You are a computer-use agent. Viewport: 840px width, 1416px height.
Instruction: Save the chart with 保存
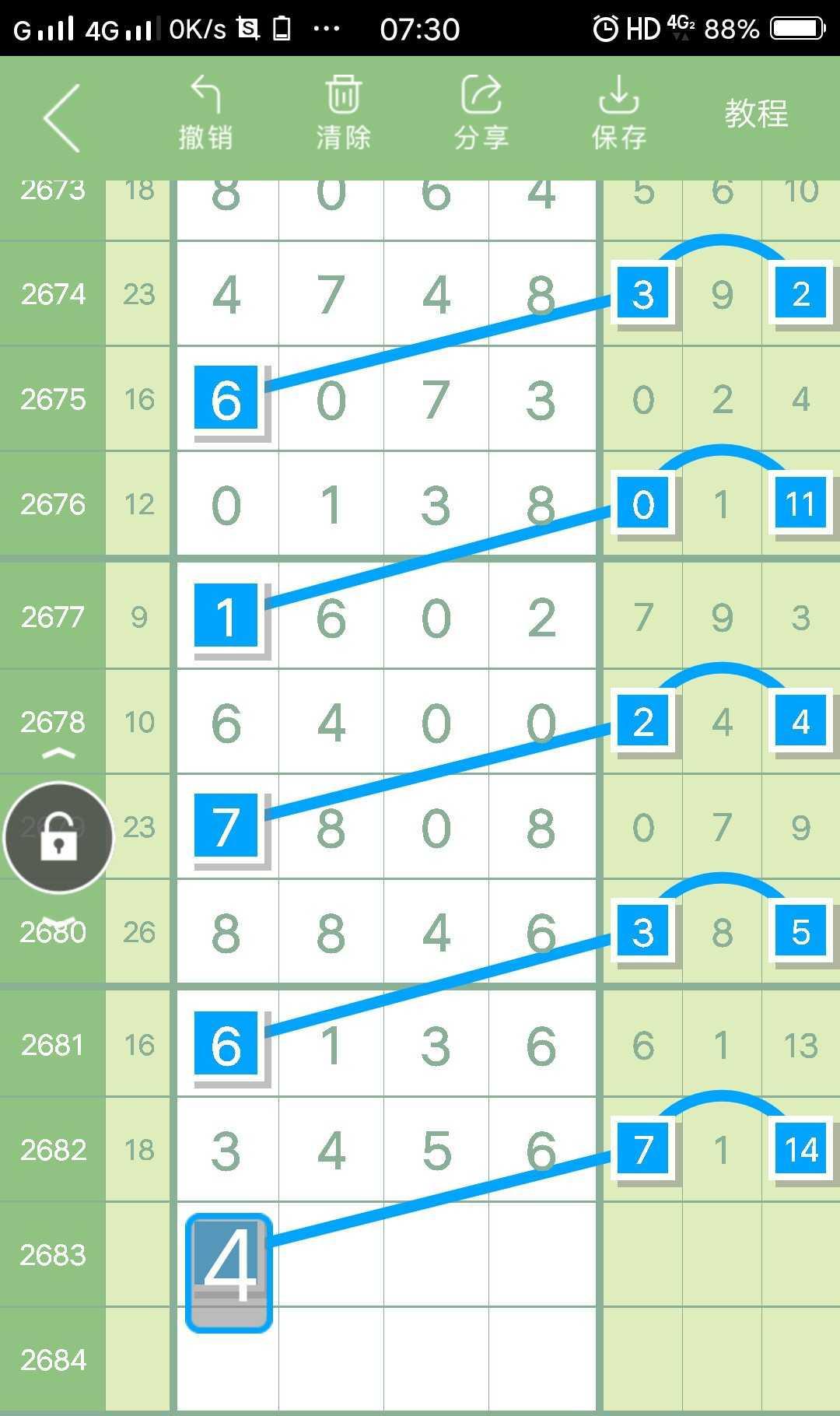click(x=619, y=114)
